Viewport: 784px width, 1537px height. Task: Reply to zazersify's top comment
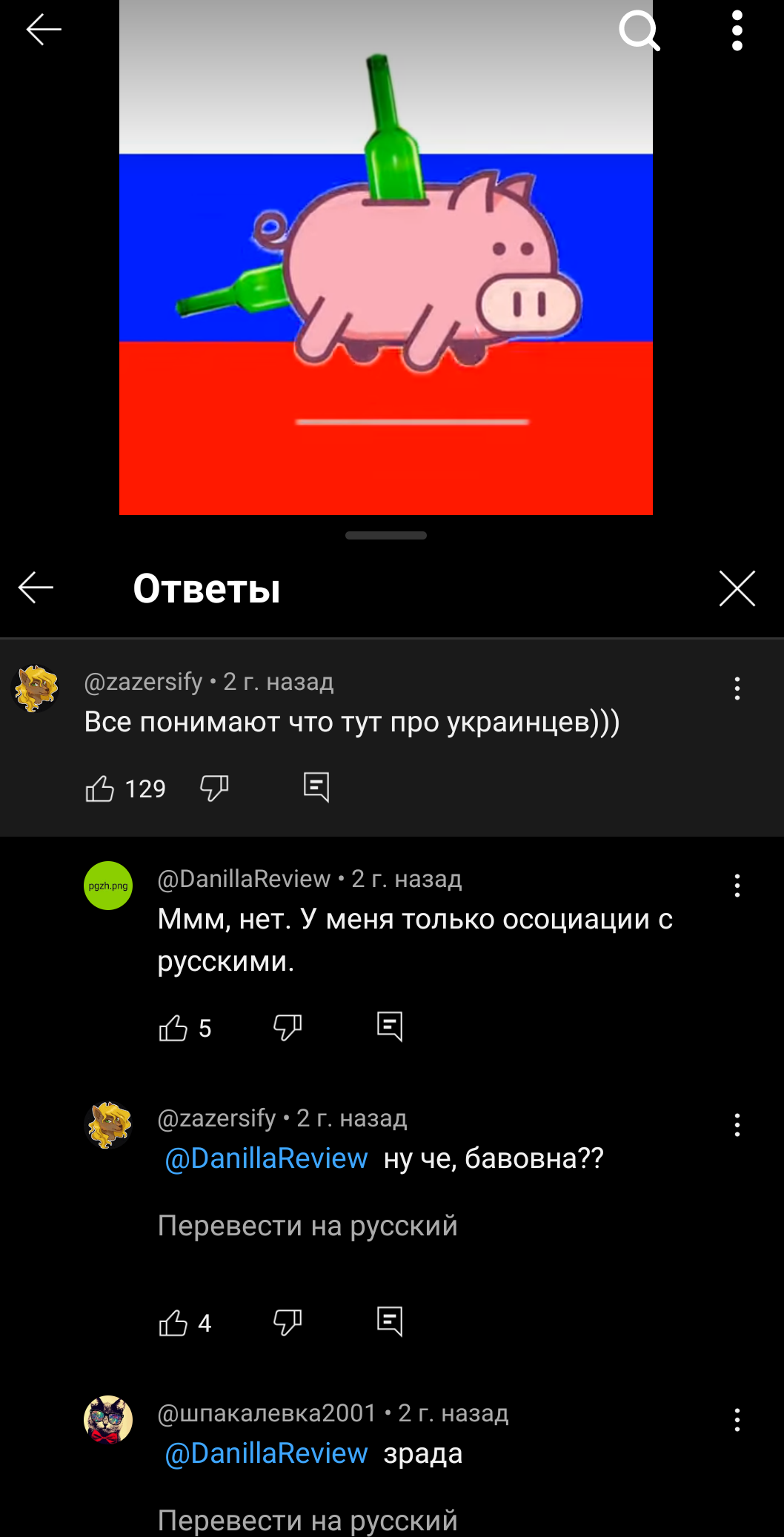coord(316,787)
